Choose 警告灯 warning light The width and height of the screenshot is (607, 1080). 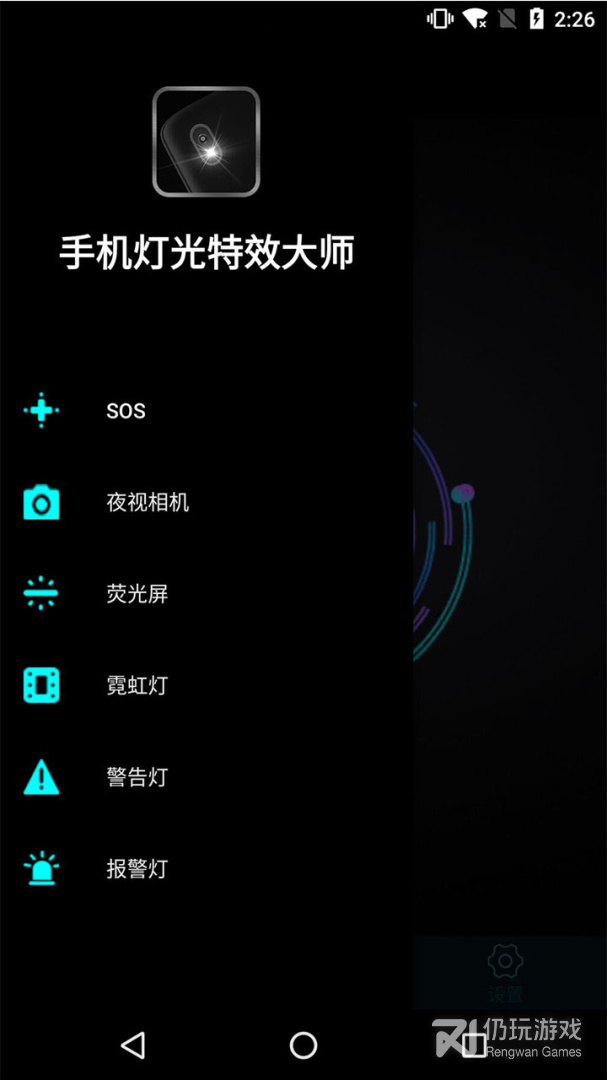[207, 778]
